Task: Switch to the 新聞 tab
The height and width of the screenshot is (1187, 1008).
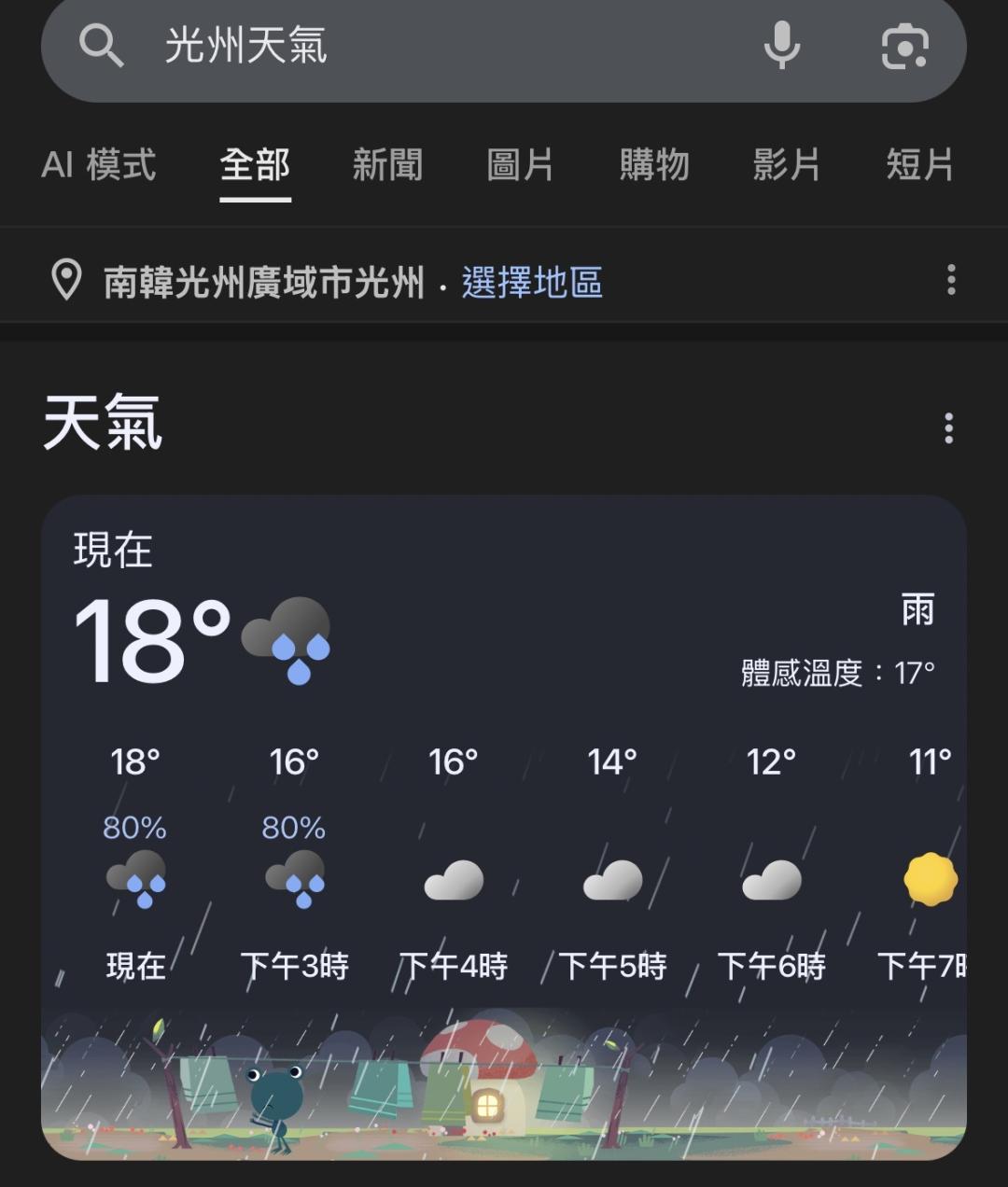Action: 387,165
